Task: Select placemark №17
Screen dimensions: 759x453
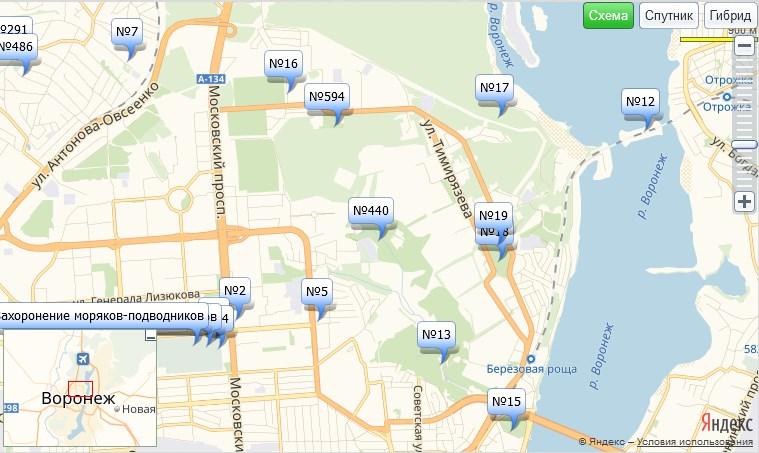Action: coord(494,88)
